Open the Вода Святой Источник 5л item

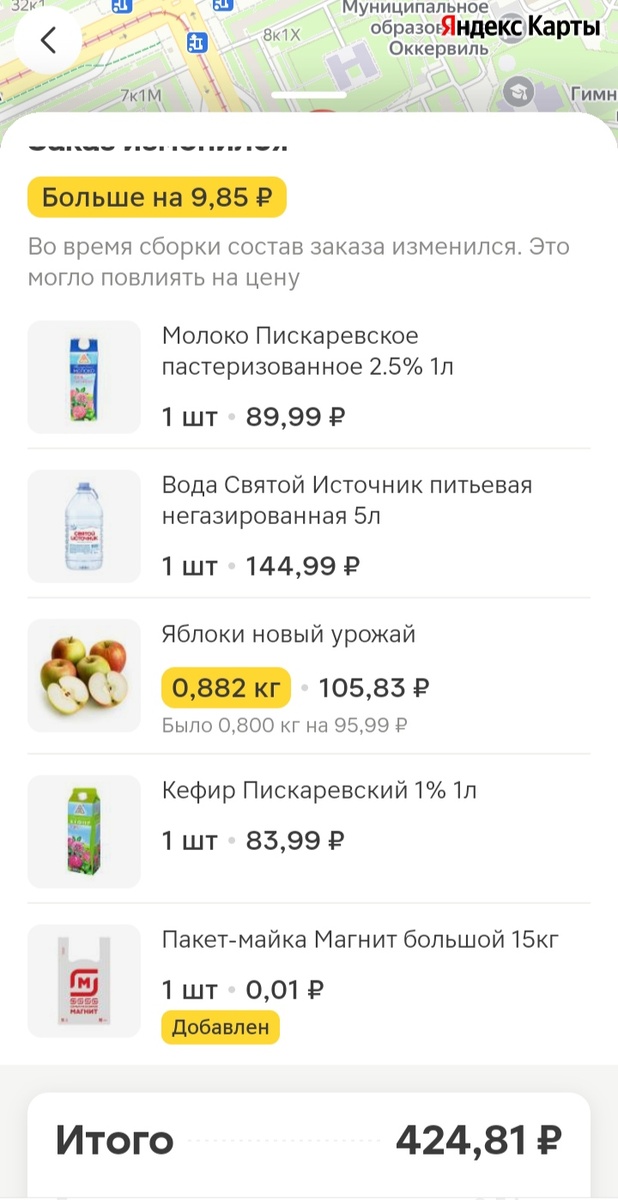(x=309, y=526)
